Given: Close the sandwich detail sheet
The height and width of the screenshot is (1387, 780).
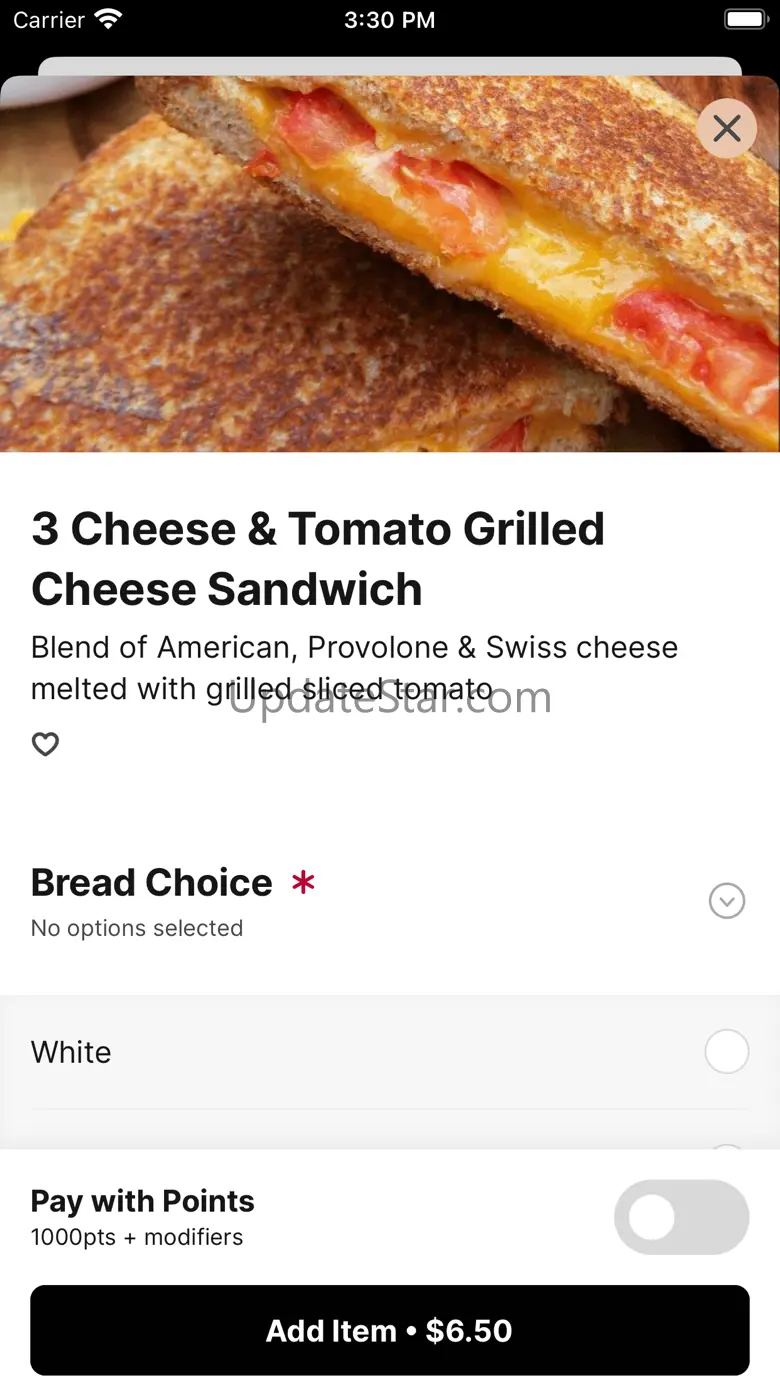Looking at the screenshot, I should click(727, 128).
